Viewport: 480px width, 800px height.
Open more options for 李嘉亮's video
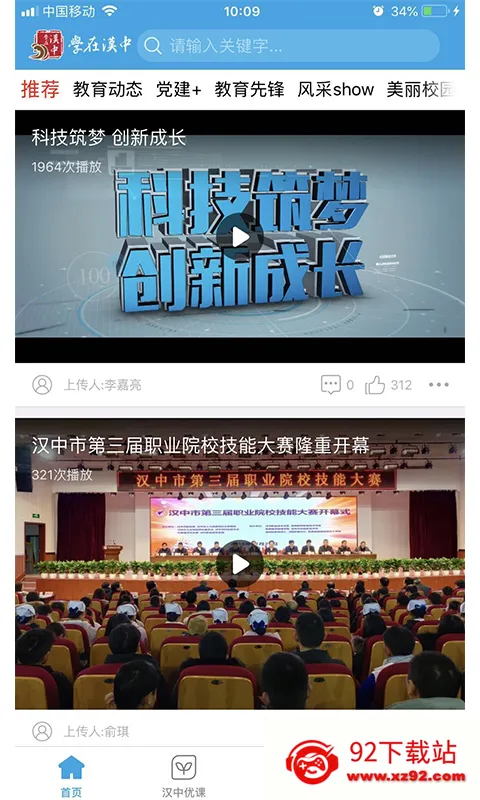[x=439, y=385]
